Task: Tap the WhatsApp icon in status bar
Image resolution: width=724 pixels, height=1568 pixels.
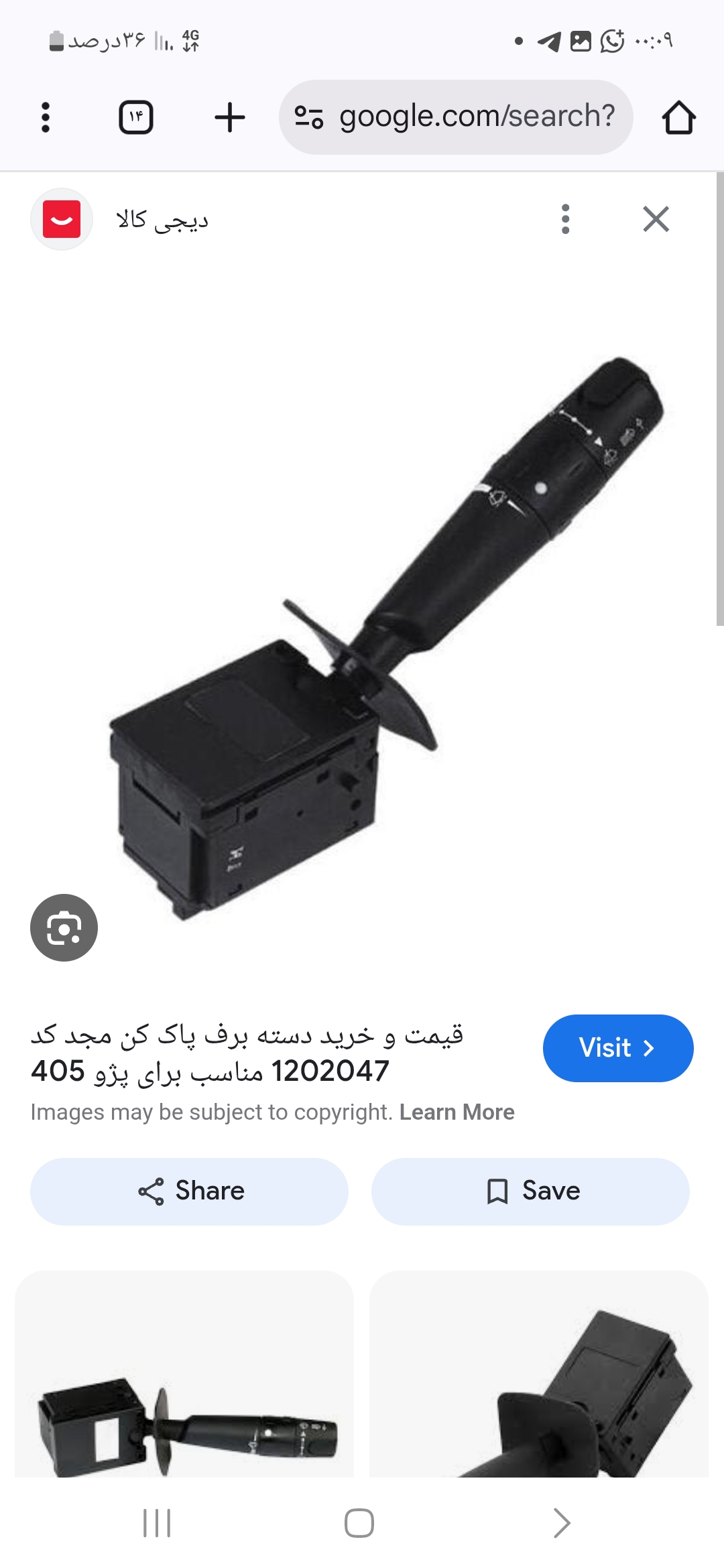Action: click(611, 40)
